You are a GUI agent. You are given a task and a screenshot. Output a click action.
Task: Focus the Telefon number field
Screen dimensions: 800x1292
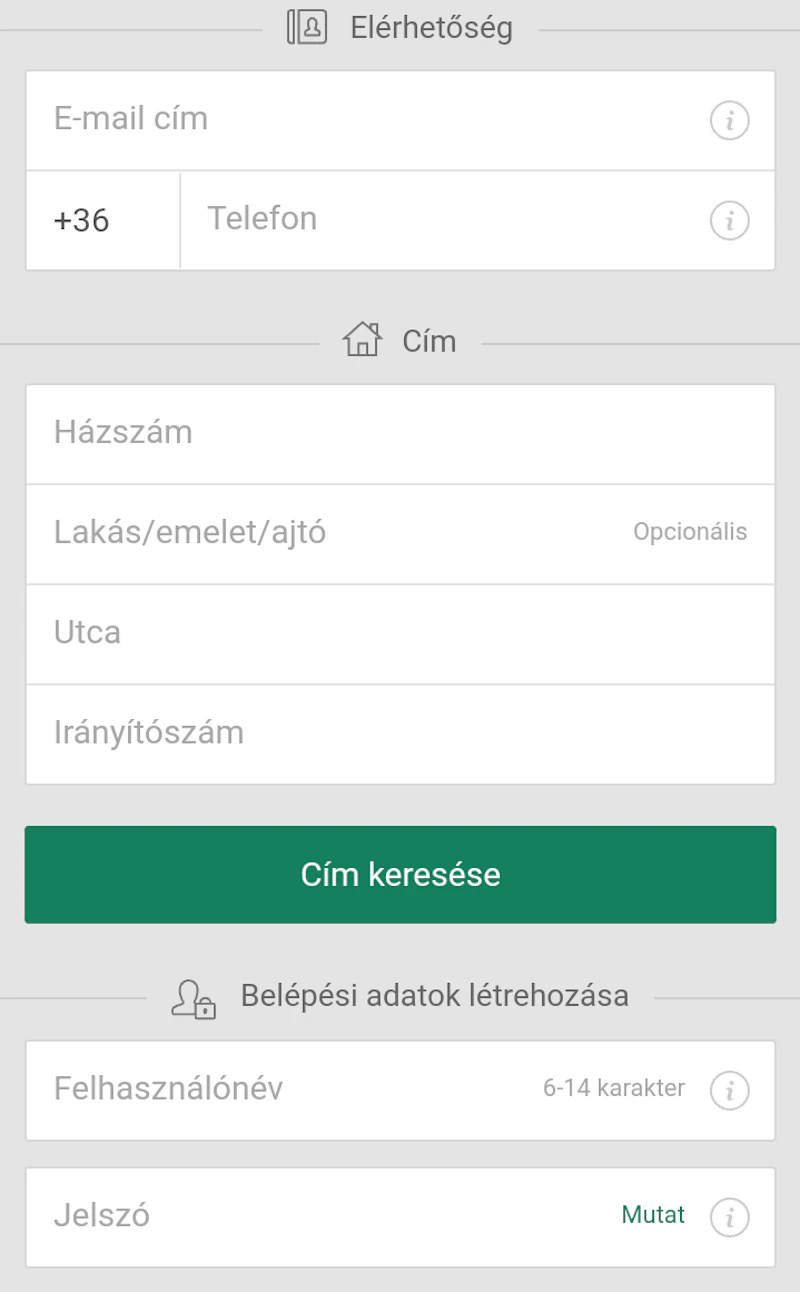440,220
